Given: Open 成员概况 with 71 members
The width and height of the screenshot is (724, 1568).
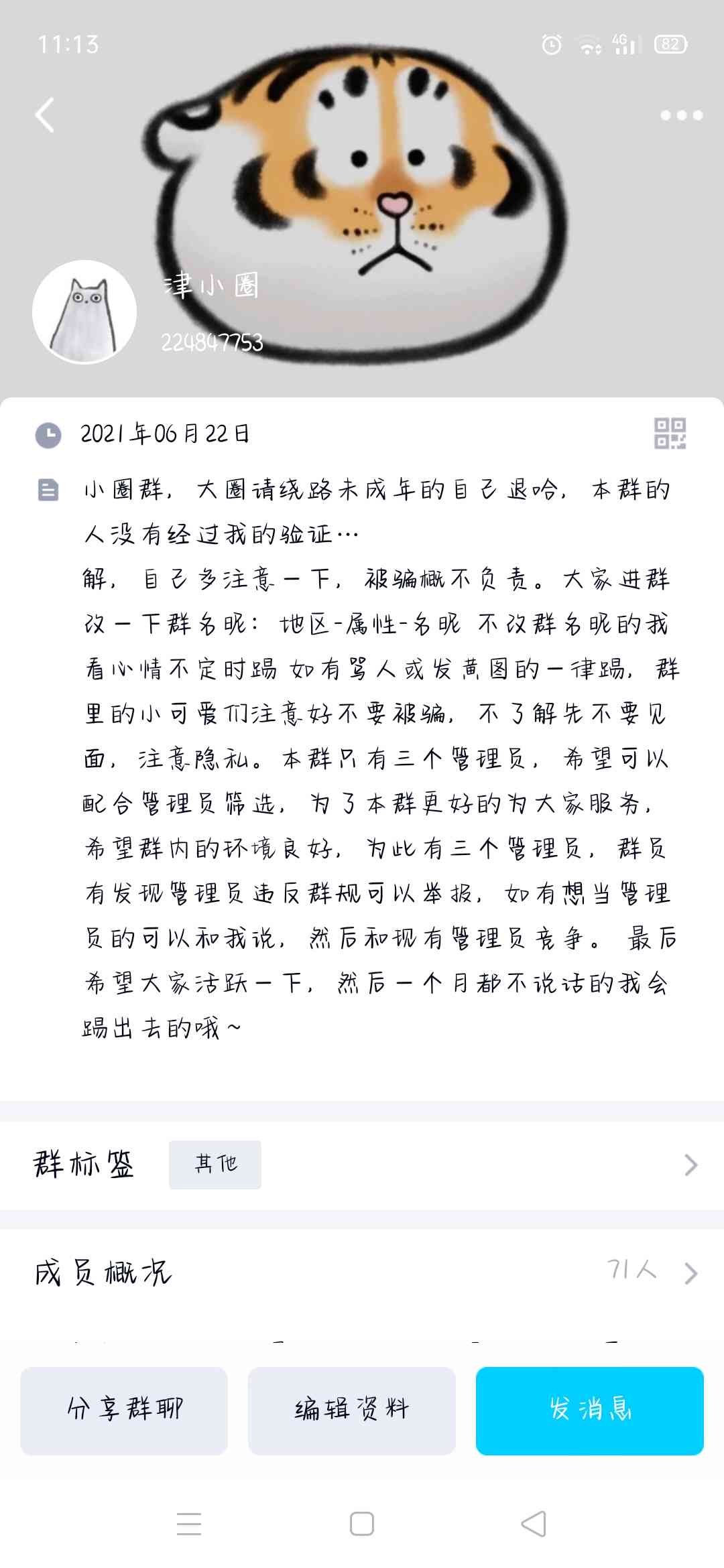Looking at the screenshot, I should click(362, 1272).
